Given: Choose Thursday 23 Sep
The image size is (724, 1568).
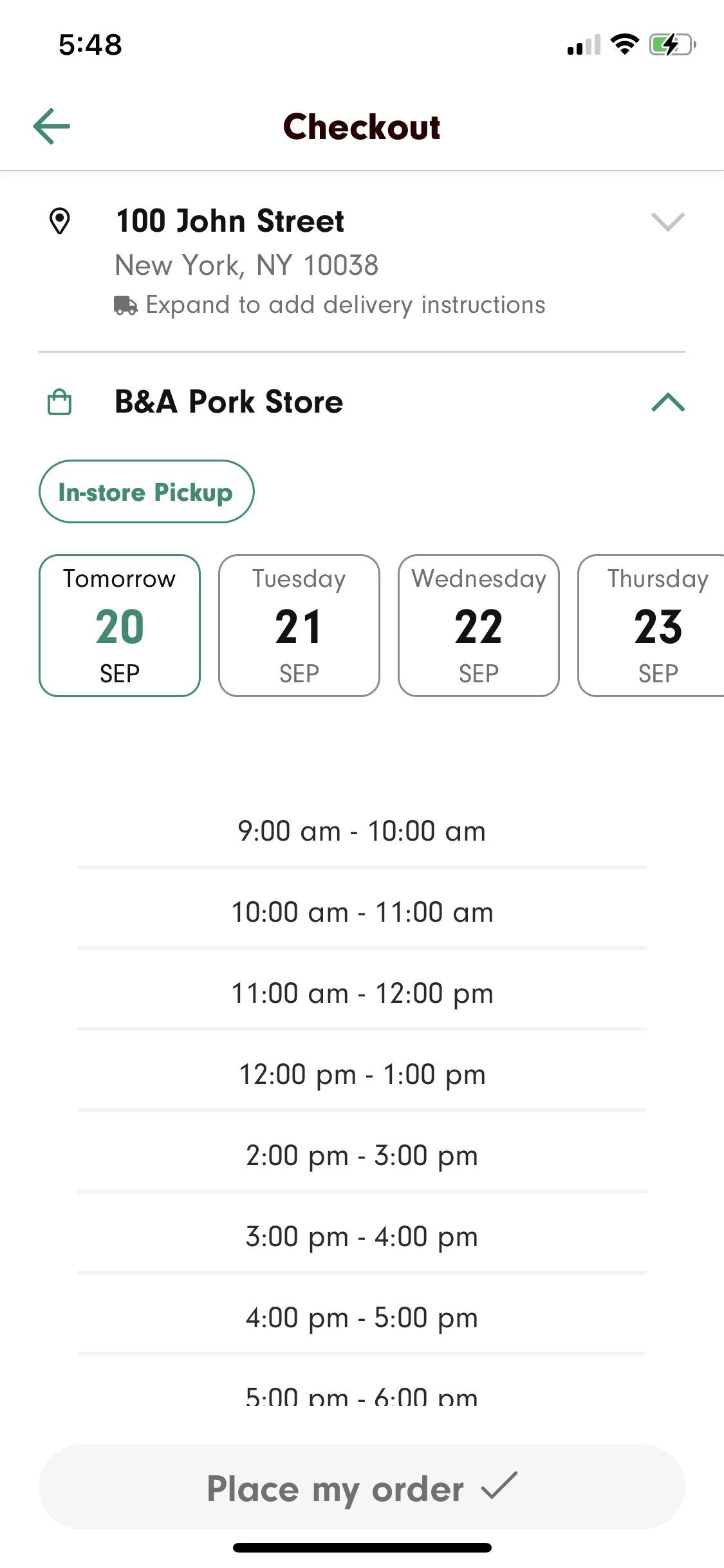Looking at the screenshot, I should tap(651, 626).
